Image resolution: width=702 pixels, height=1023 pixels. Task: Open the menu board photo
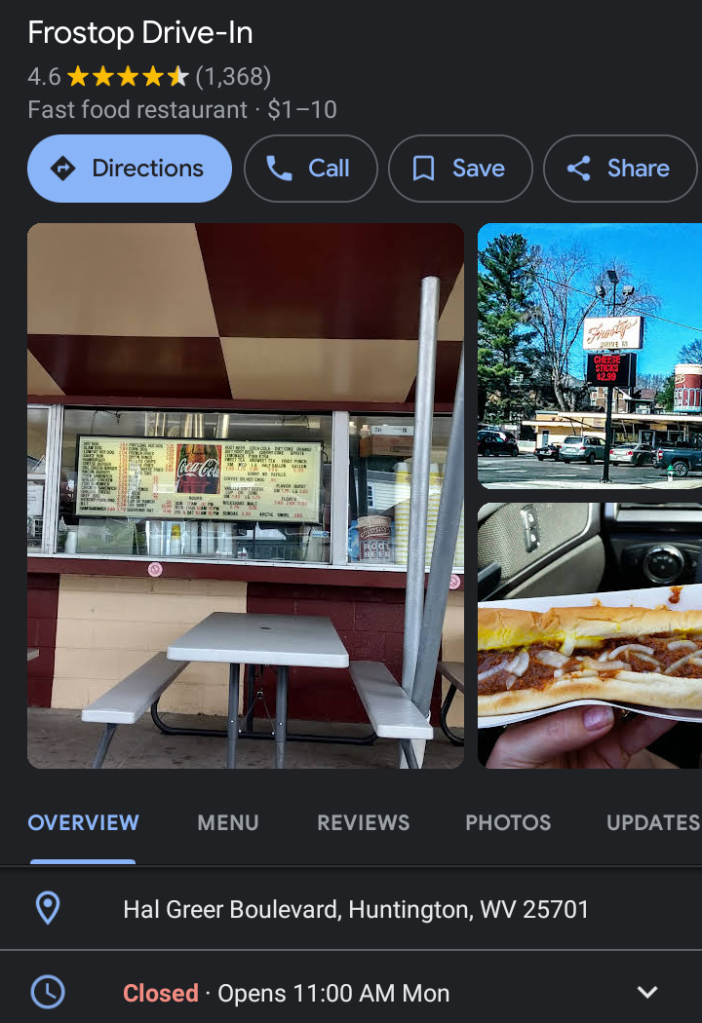(245, 495)
